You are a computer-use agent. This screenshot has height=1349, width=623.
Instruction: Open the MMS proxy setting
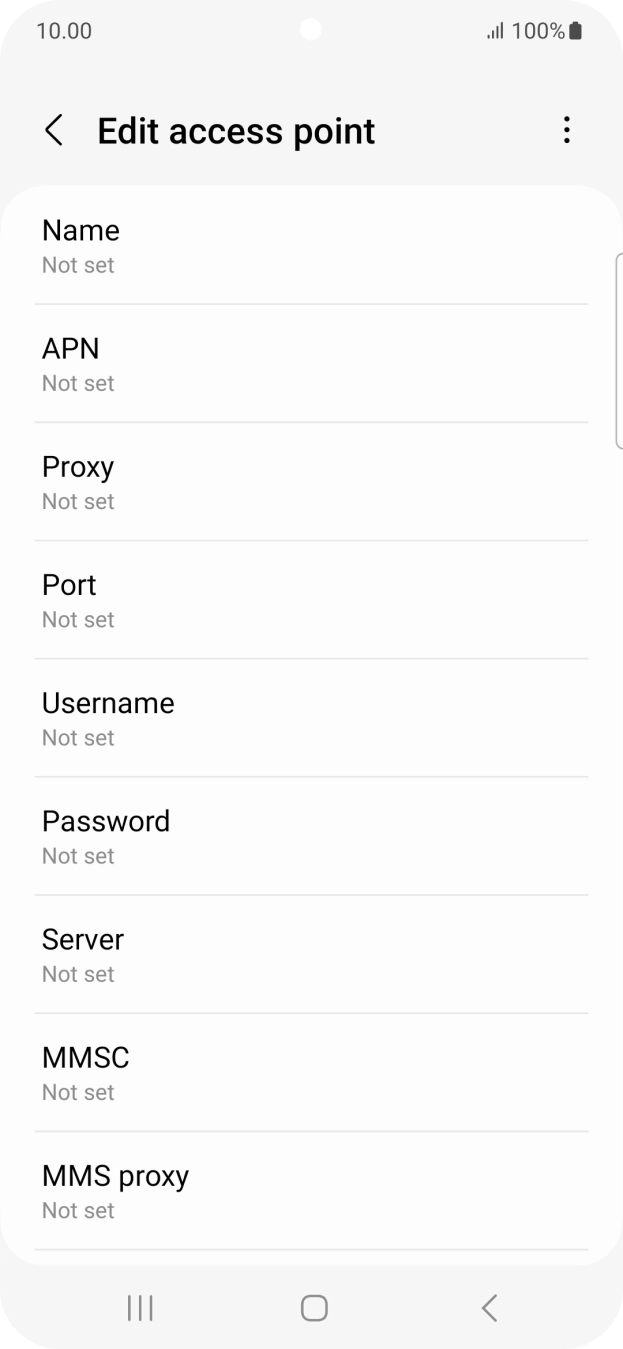point(311,1190)
